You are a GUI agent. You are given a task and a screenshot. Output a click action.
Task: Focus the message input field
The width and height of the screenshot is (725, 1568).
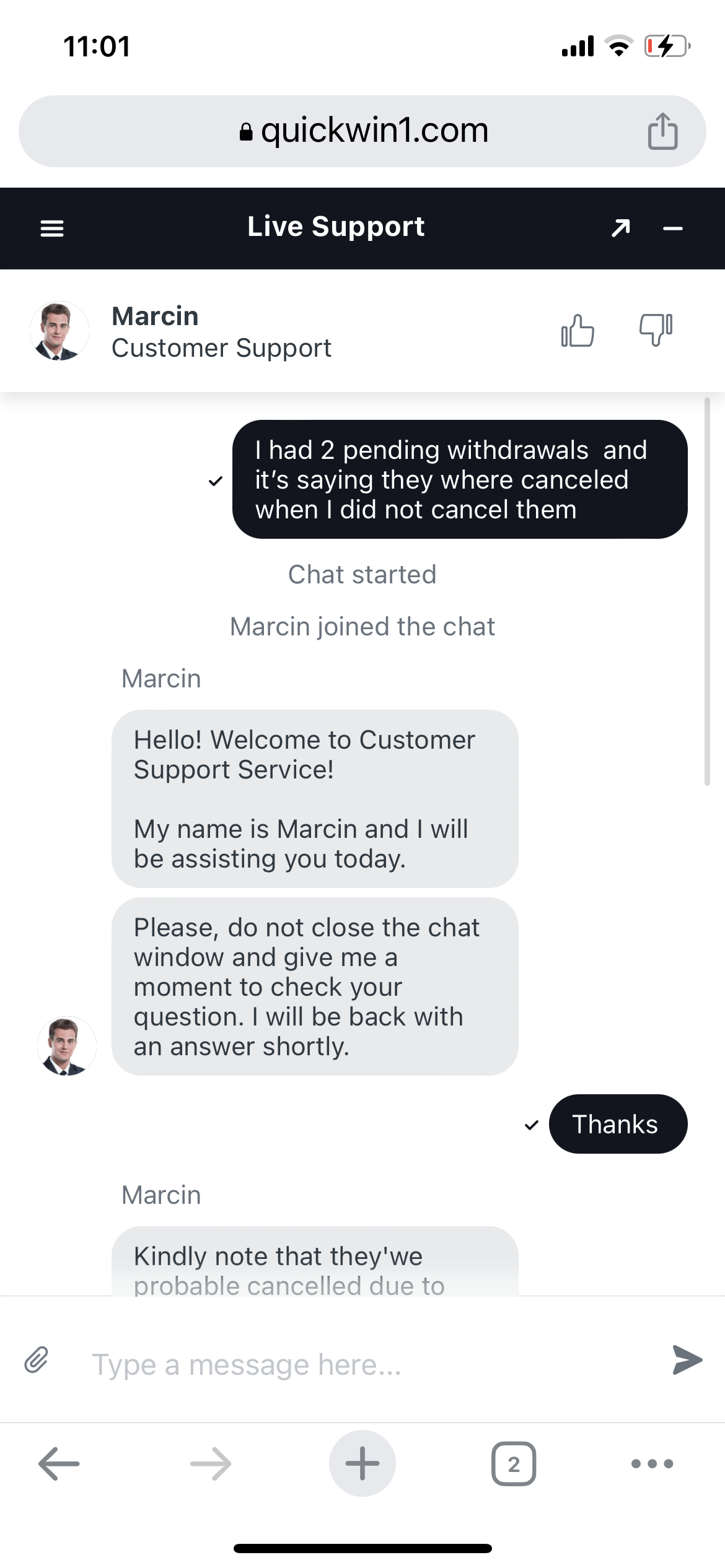366,1364
